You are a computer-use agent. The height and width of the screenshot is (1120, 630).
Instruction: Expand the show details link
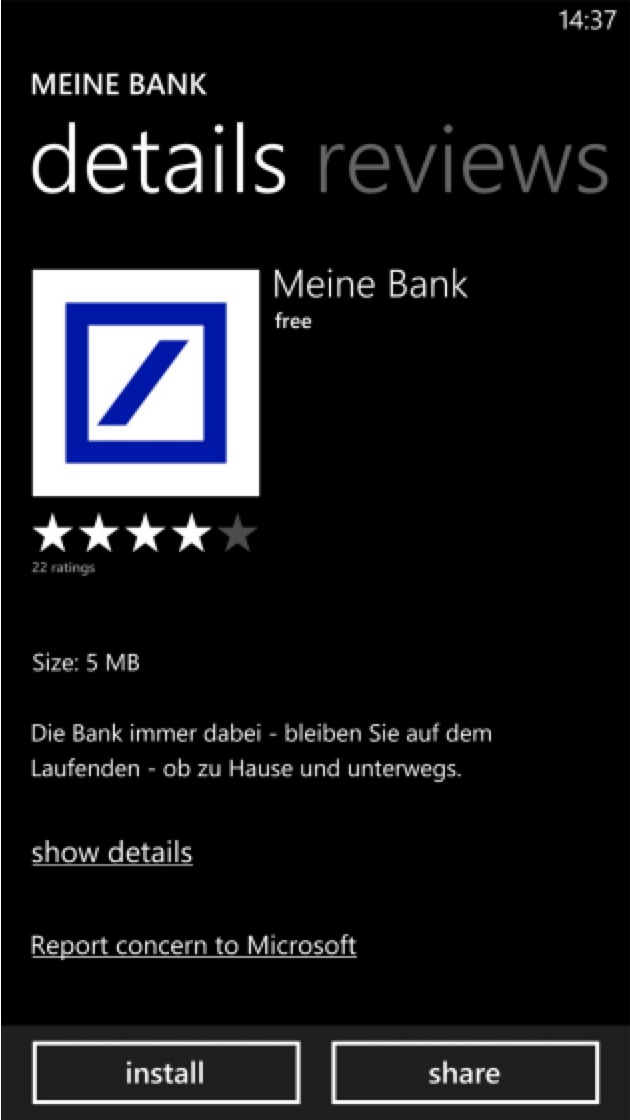pyautogui.click(x=112, y=853)
